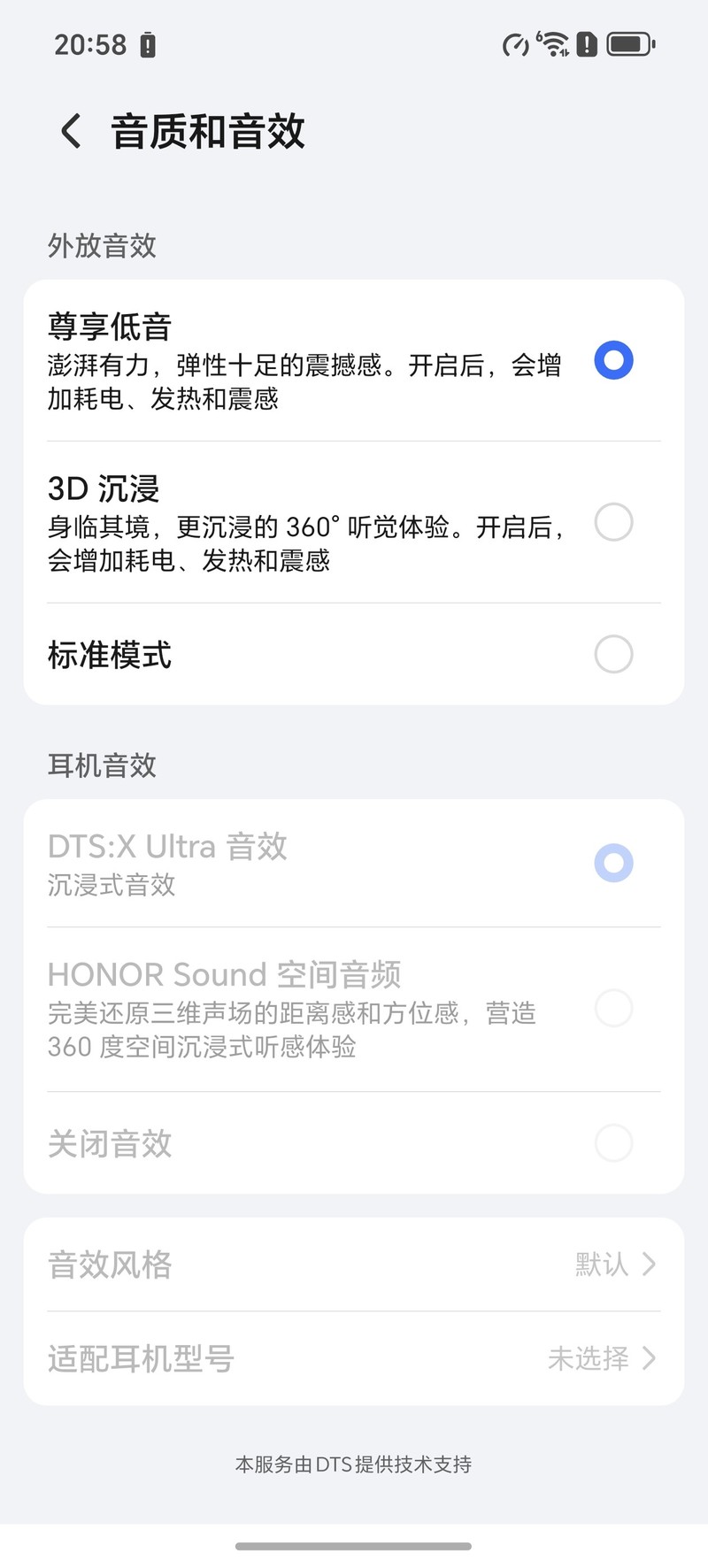Select HONOR Sound 空间音频
The height and width of the screenshot is (1568, 708).
pyautogui.click(x=613, y=1008)
